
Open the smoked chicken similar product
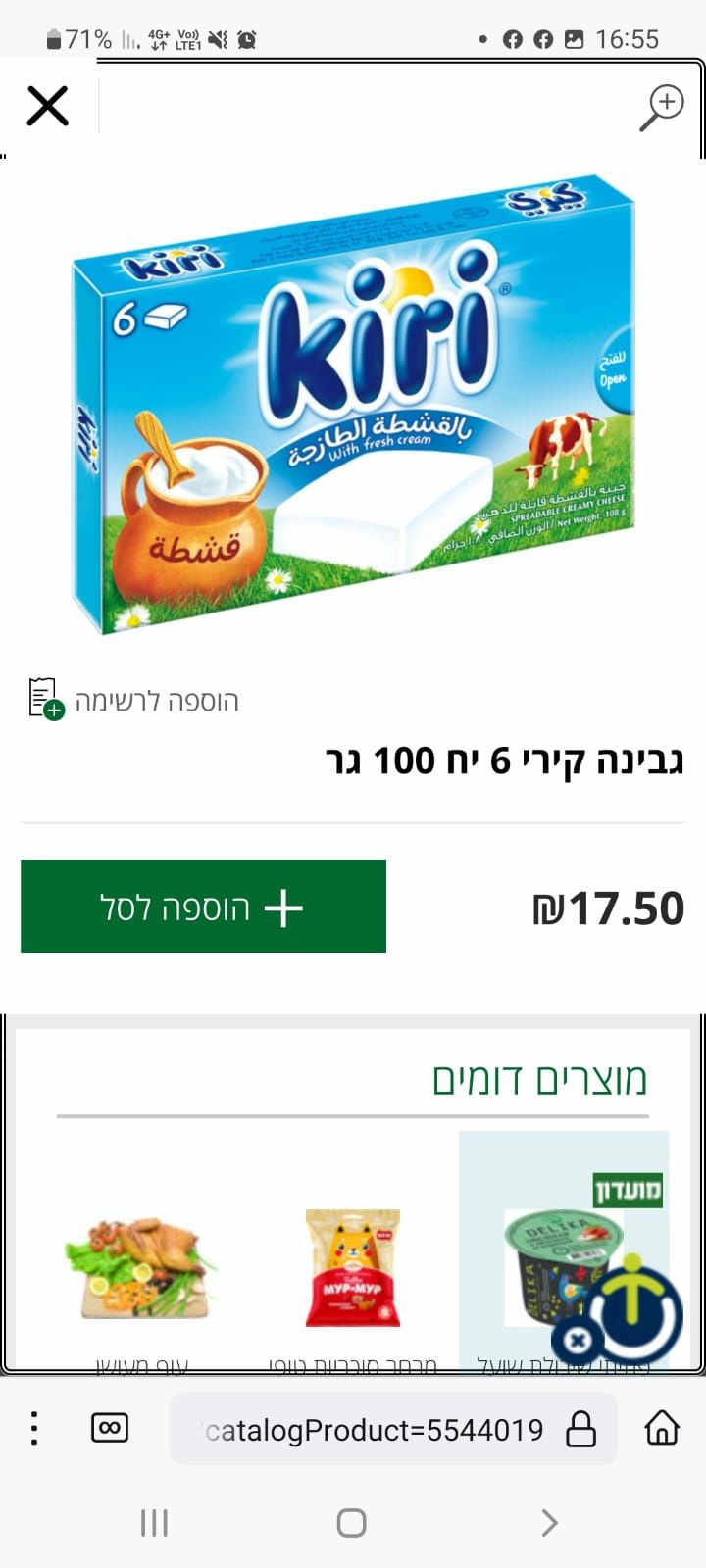point(141,1269)
